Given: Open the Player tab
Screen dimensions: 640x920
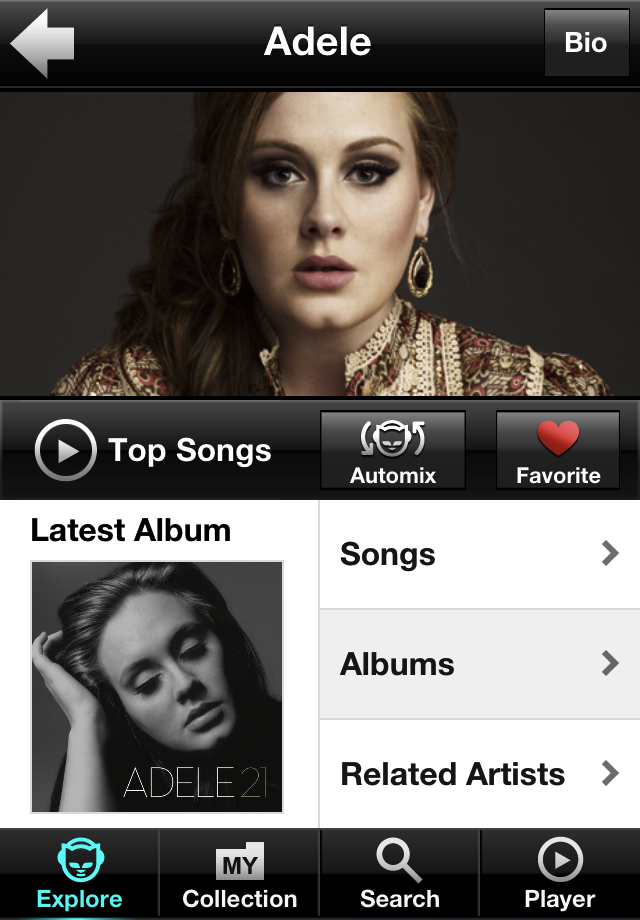Looking at the screenshot, I should 560,874.
